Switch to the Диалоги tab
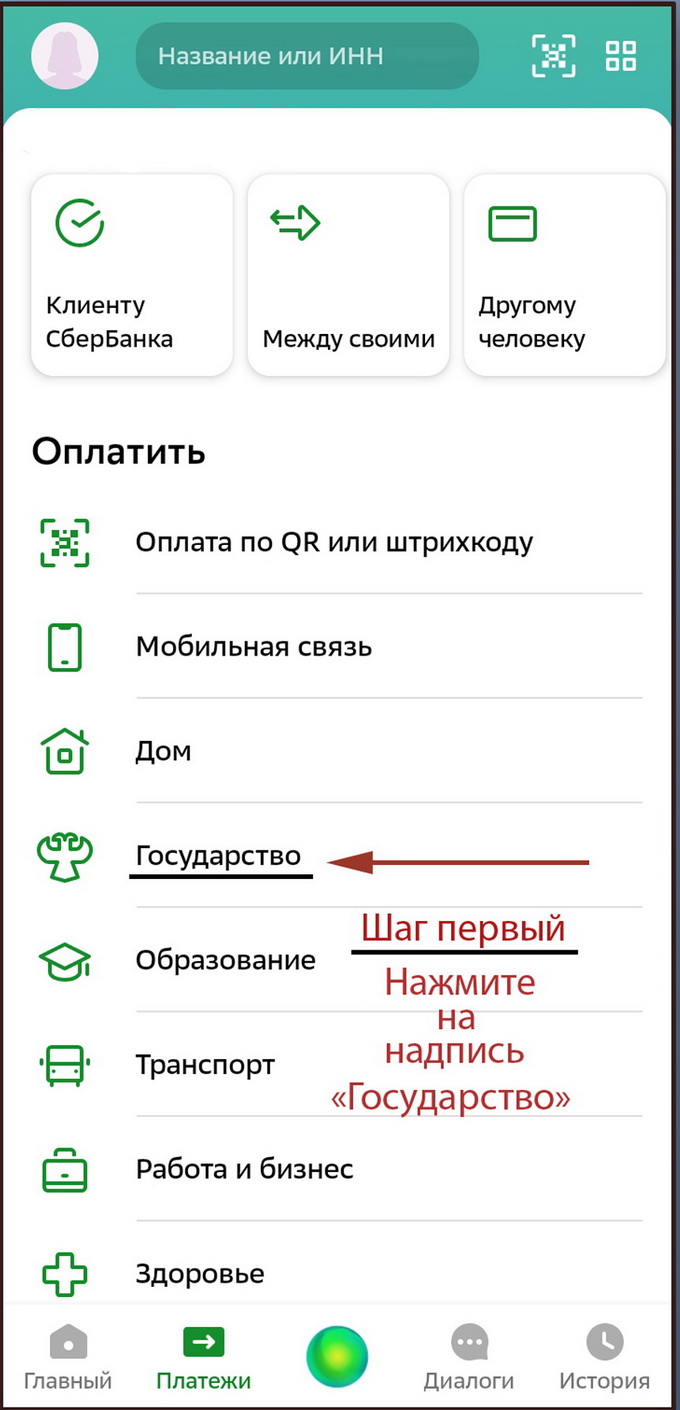Viewport: 680px width, 1410px height. pos(469,1358)
